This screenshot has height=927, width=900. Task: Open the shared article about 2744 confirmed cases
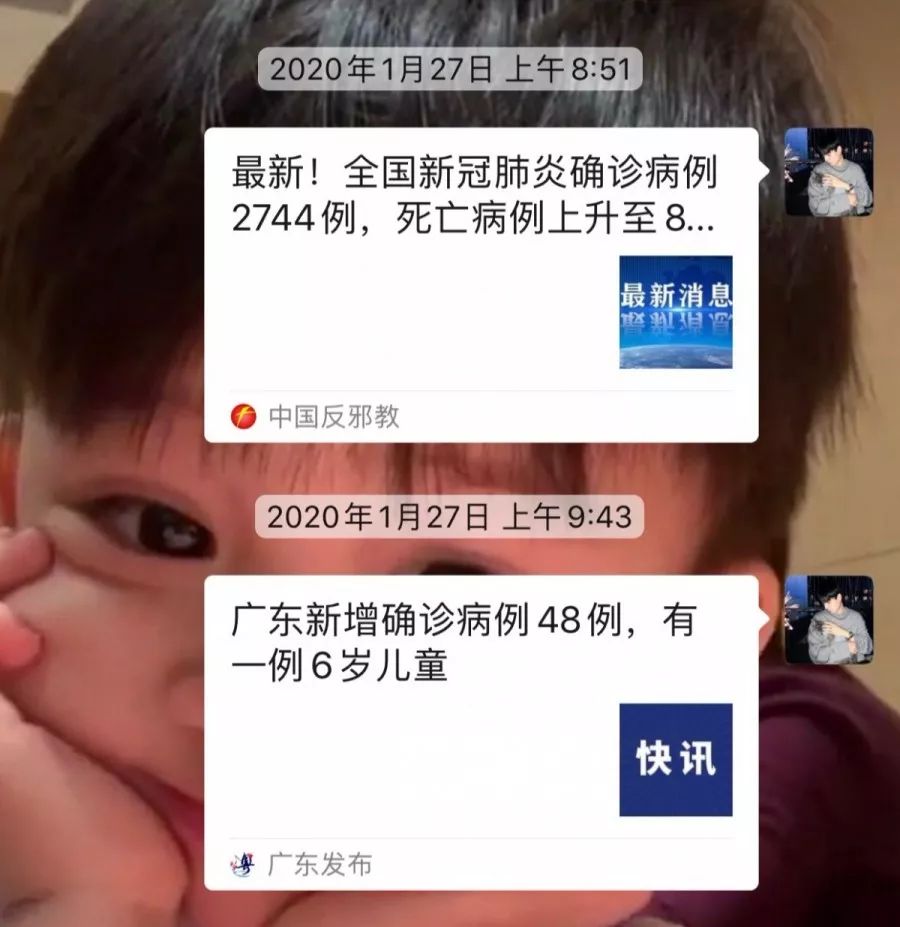point(474,198)
